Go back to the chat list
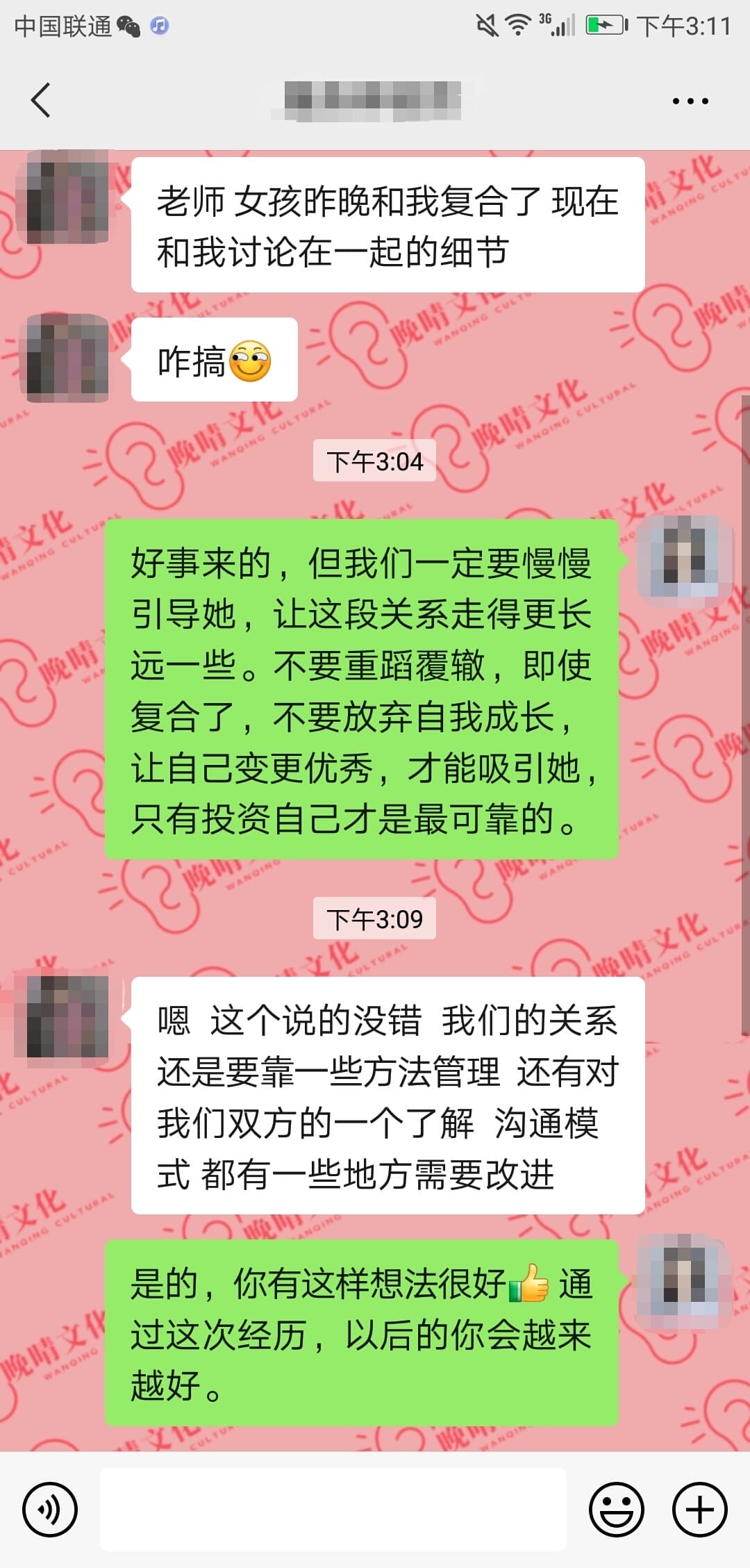 (42, 101)
